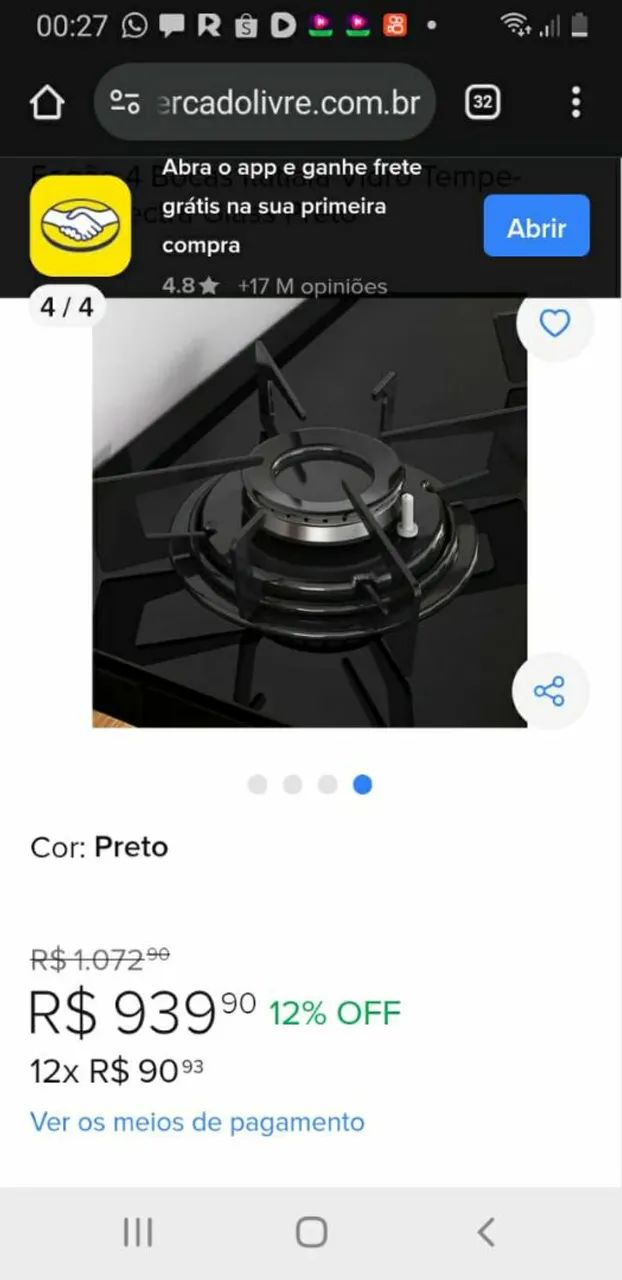Tap Abrir to open the Mercado Livre app
This screenshot has height=1280, width=622.
tap(536, 226)
